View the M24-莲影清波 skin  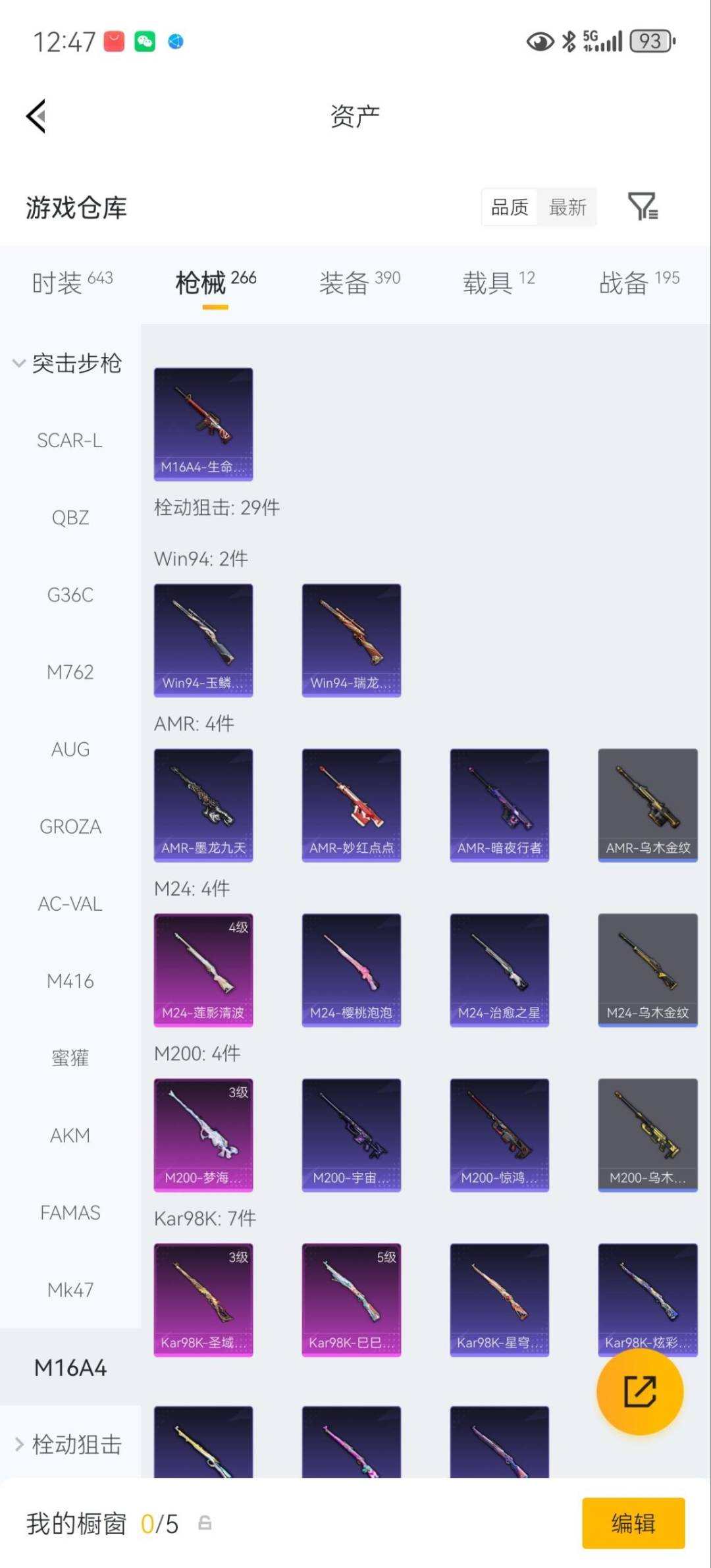(x=203, y=969)
